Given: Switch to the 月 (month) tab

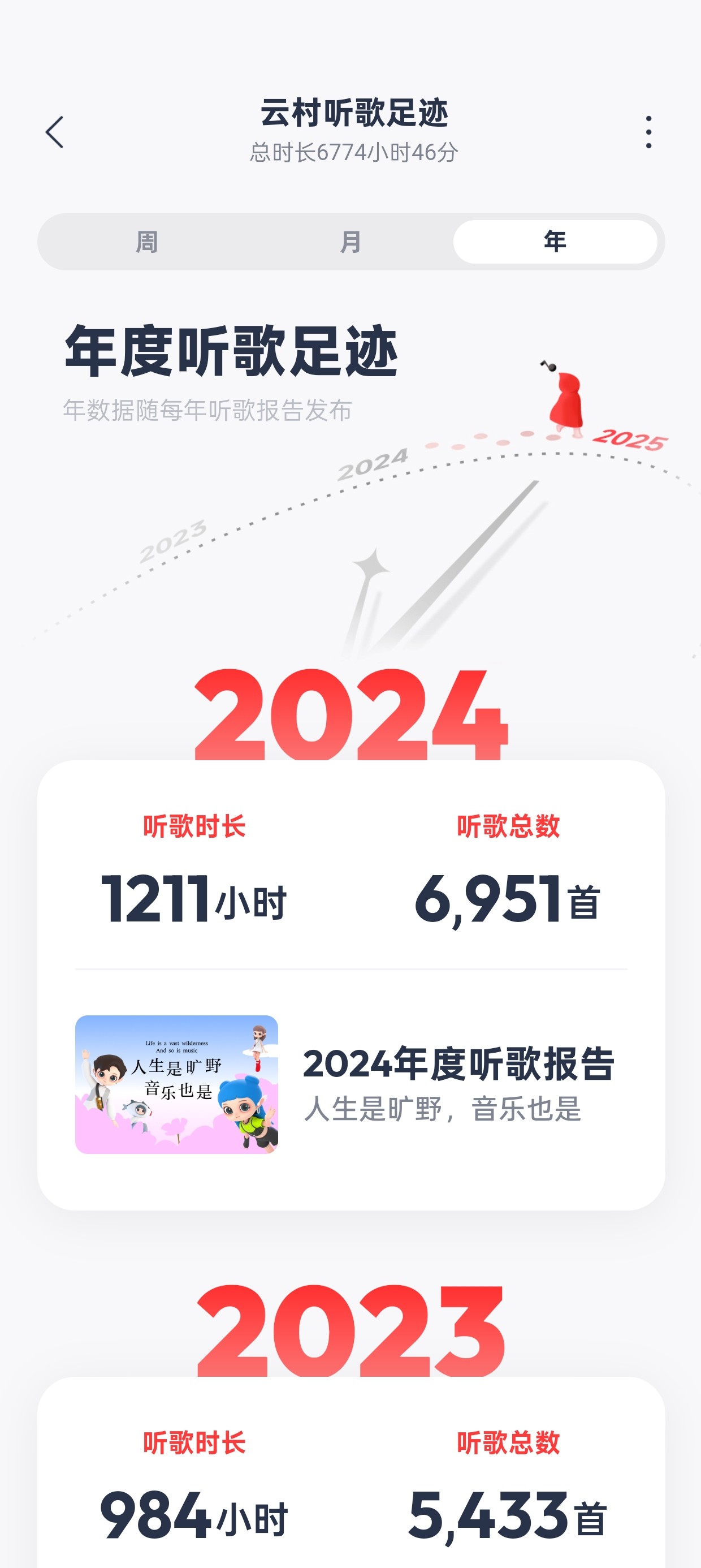Looking at the screenshot, I should pyautogui.click(x=350, y=242).
